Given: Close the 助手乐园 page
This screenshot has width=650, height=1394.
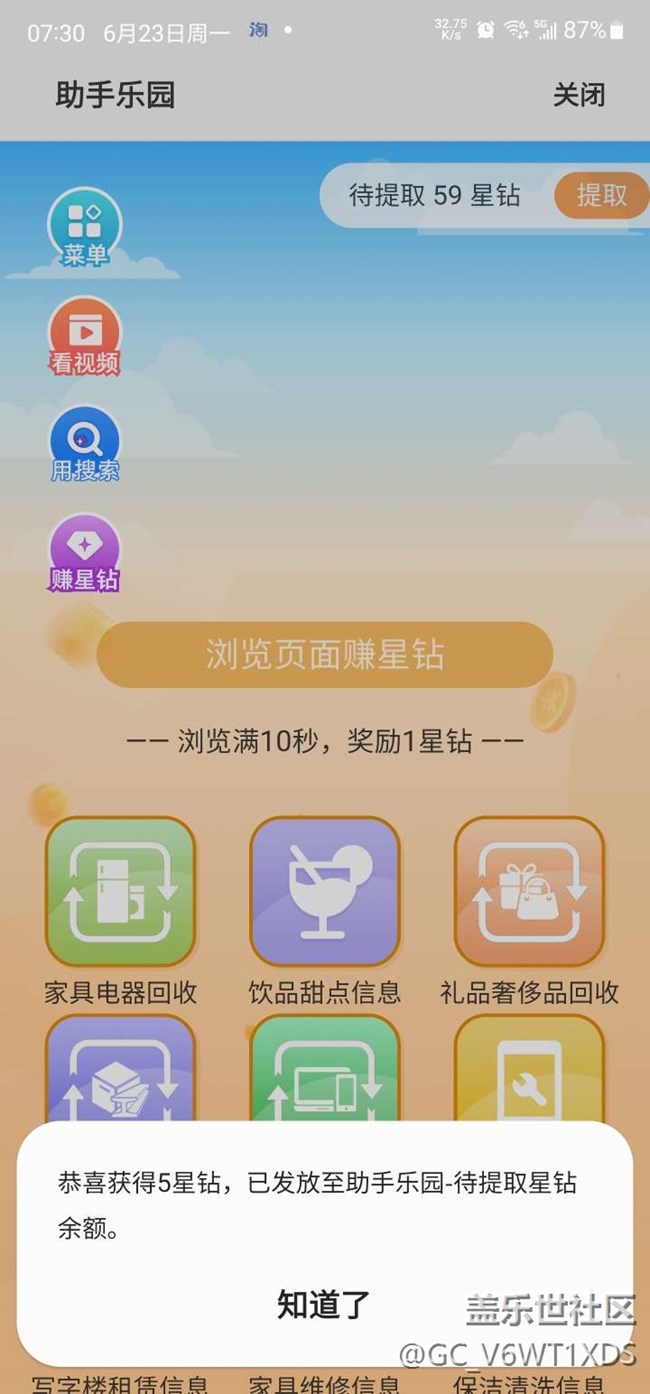Looking at the screenshot, I should click(579, 95).
